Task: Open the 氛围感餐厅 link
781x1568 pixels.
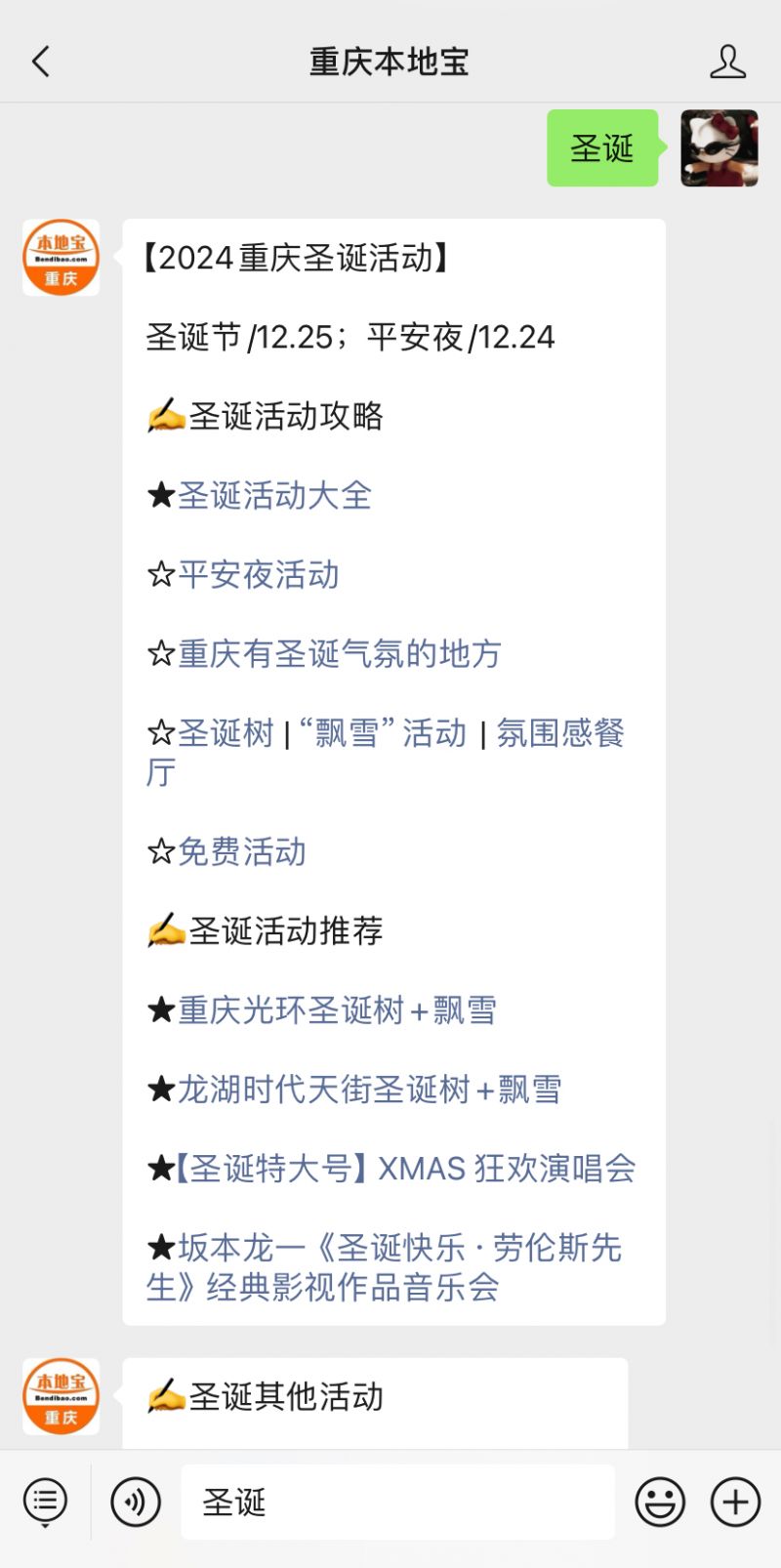Action: pos(560,732)
